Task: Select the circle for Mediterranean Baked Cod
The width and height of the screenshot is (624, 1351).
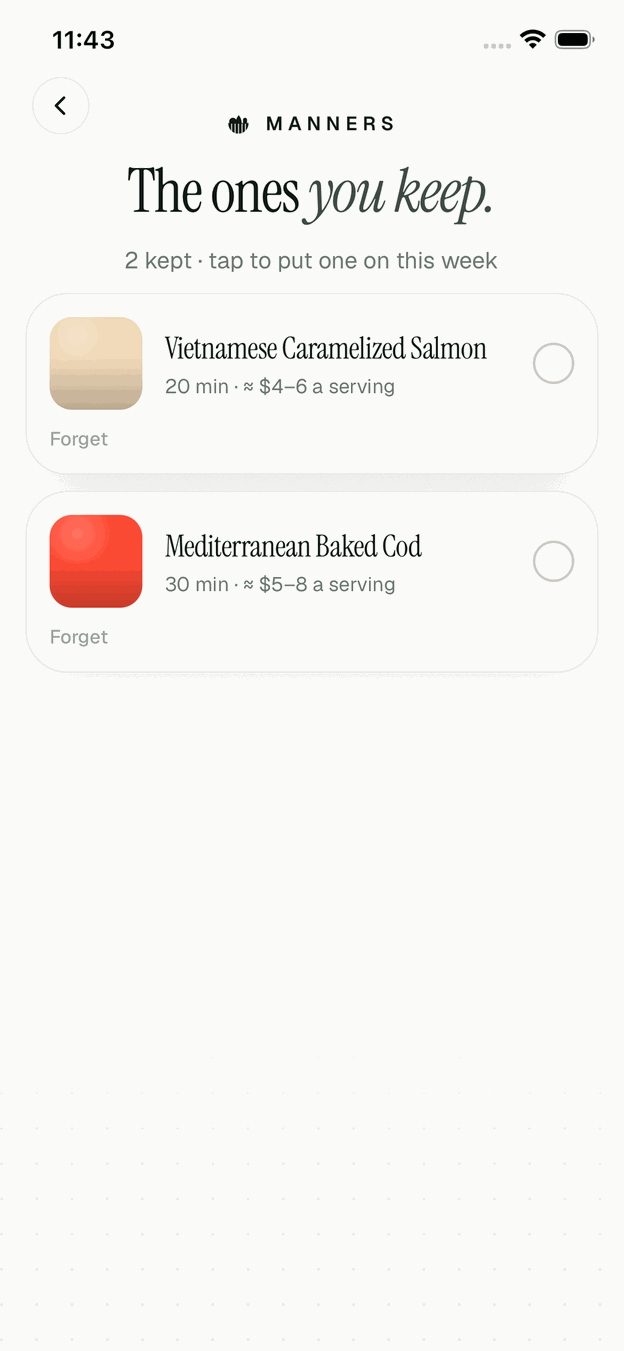Action: point(553,561)
